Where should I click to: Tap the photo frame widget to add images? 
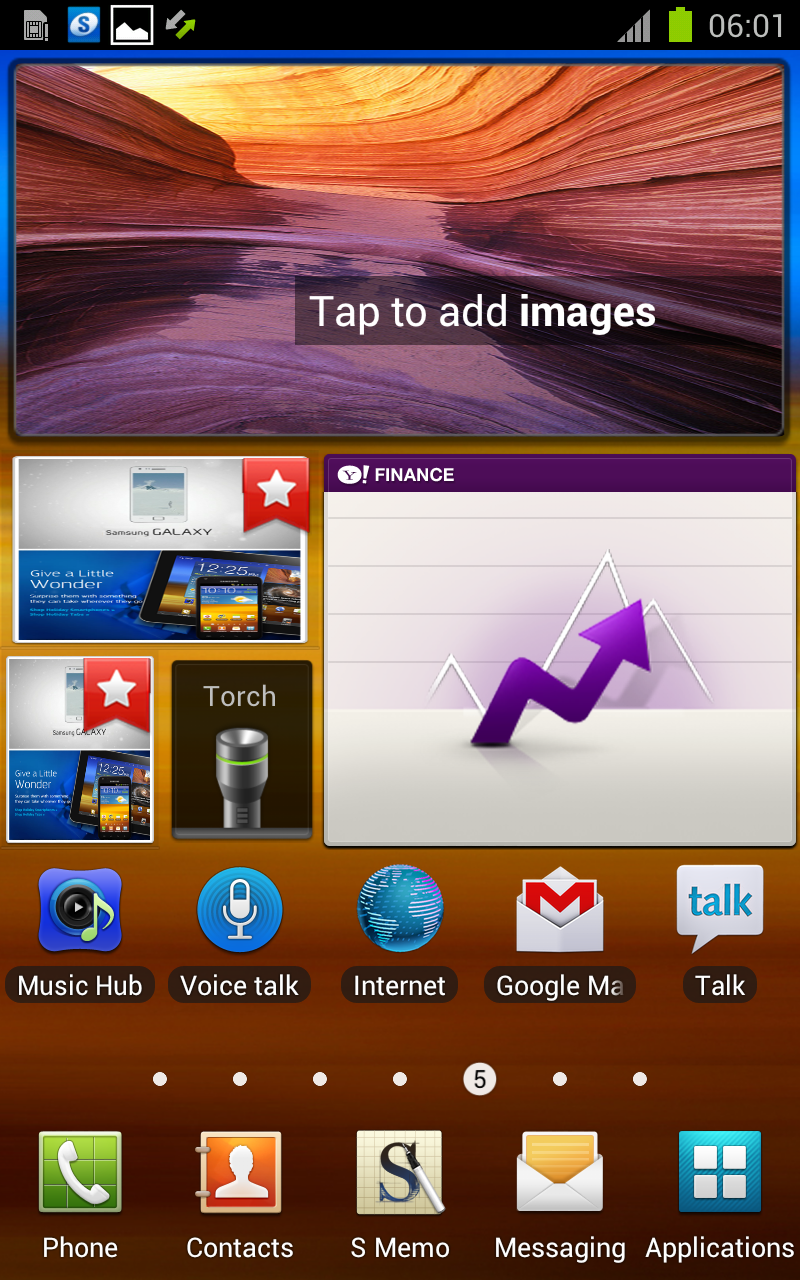coord(398,250)
